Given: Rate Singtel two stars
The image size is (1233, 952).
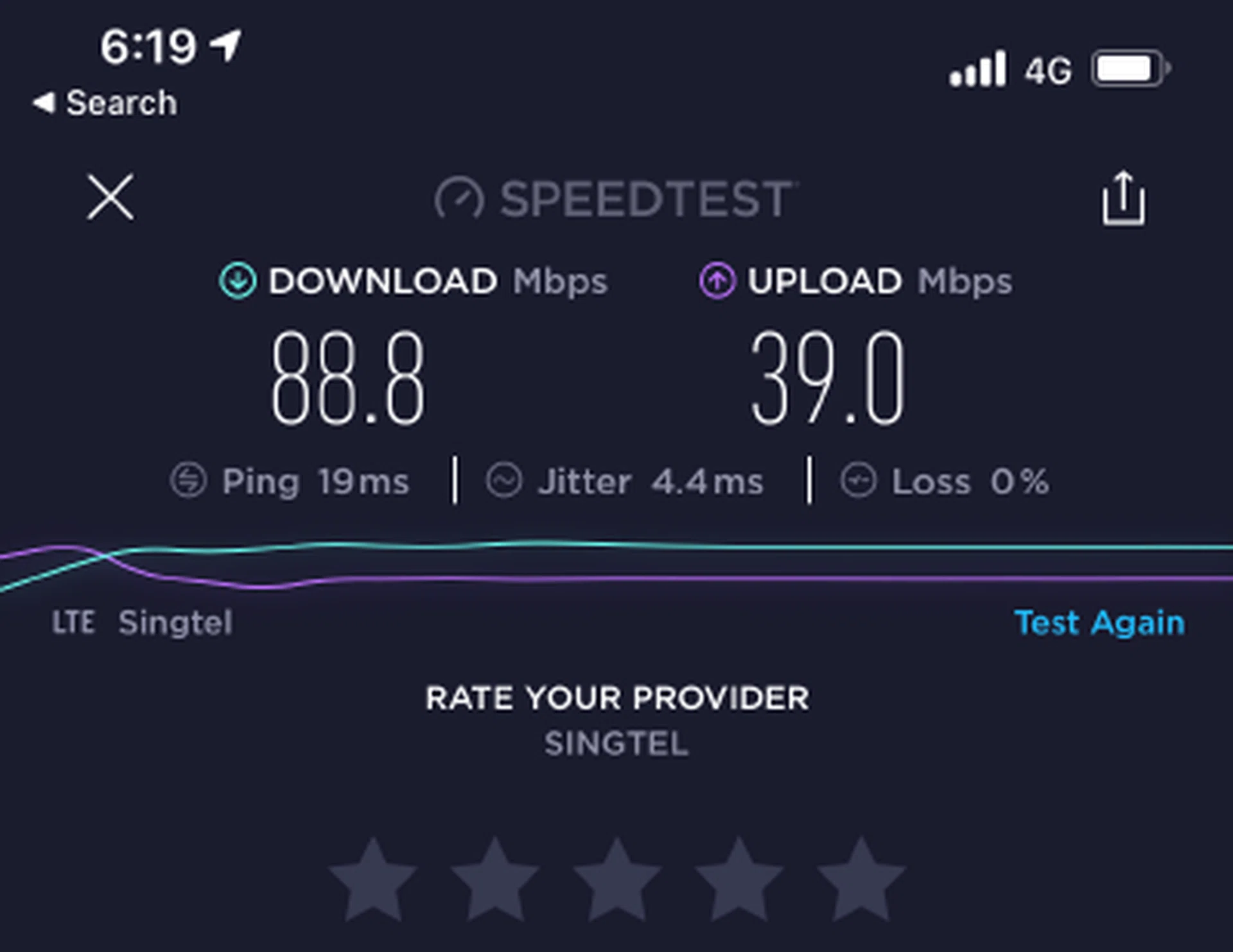Looking at the screenshot, I should click(494, 880).
